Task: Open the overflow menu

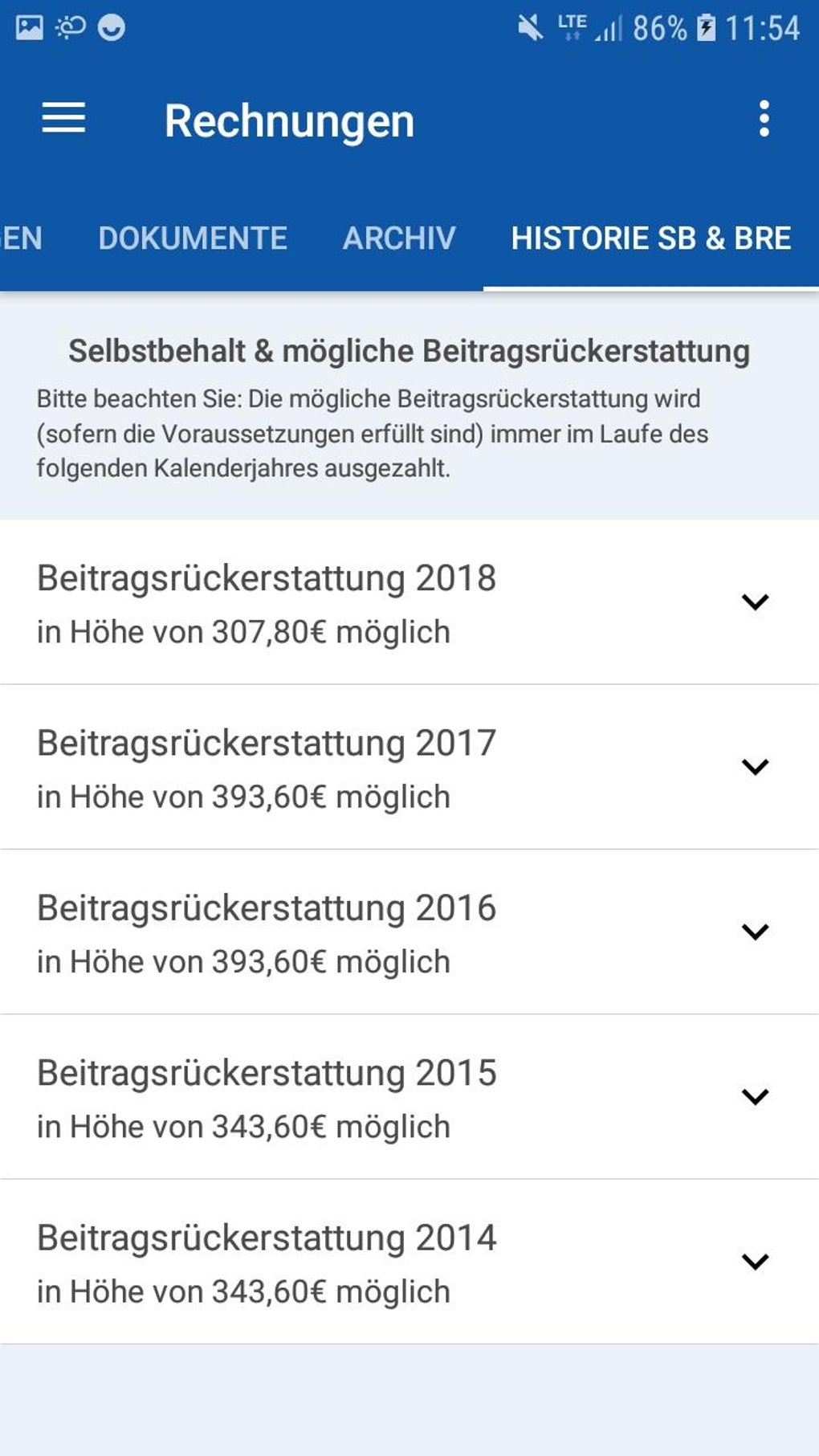Action: click(764, 119)
